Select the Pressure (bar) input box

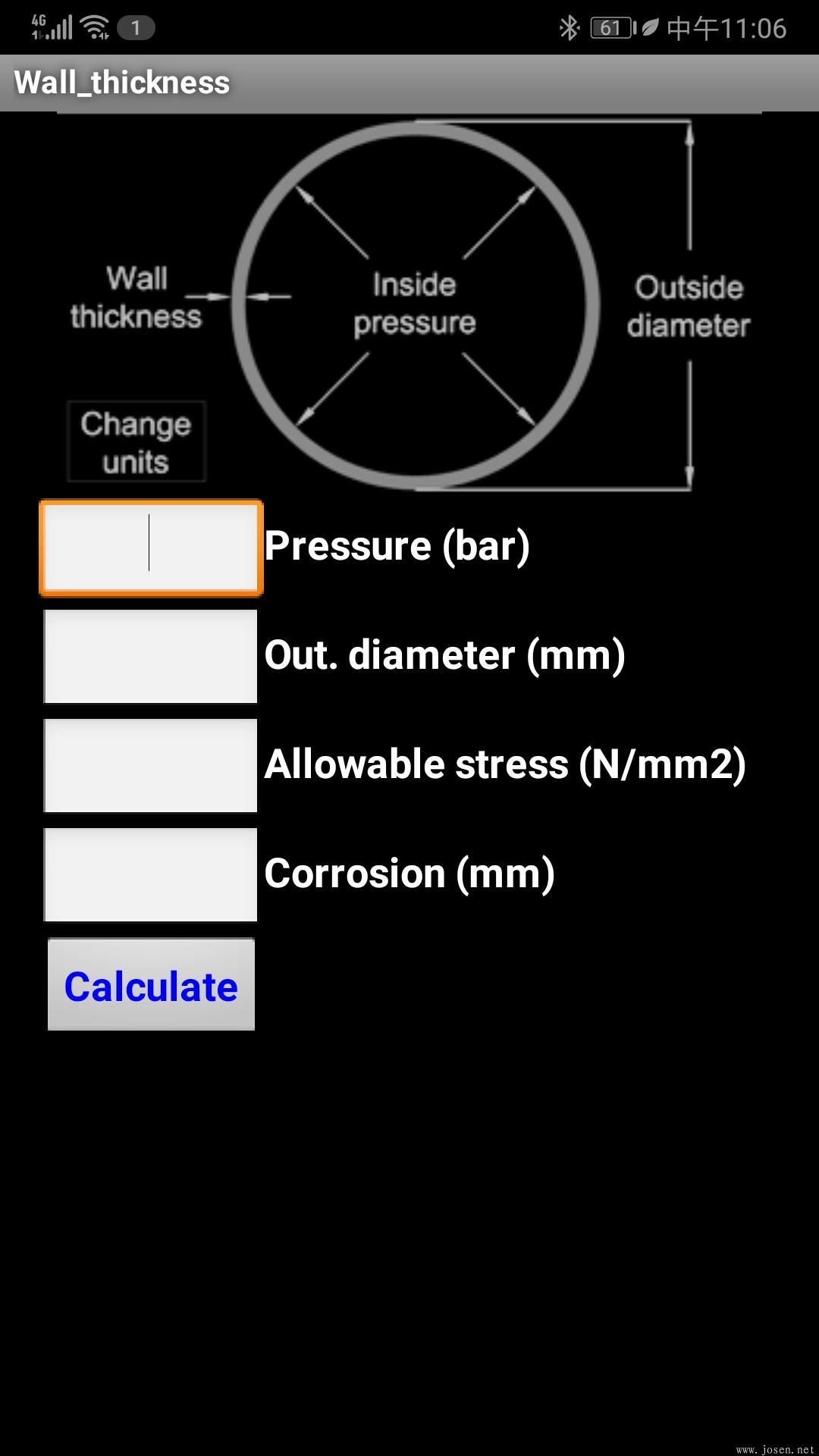(x=150, y=548)
